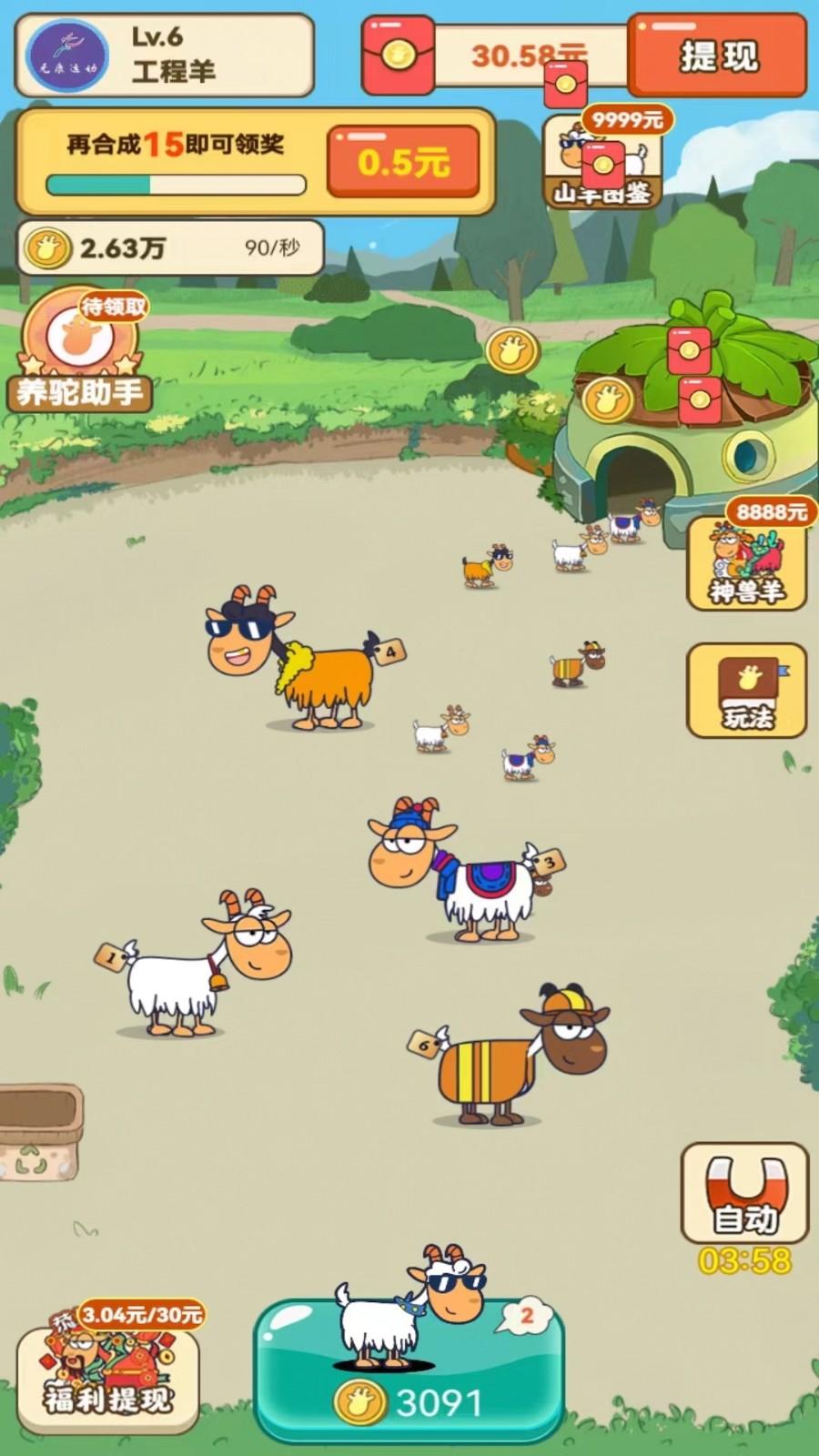
Task: Open the 玩法 gameplay guide
Action: pyautogui.click(x=746, y=691)
